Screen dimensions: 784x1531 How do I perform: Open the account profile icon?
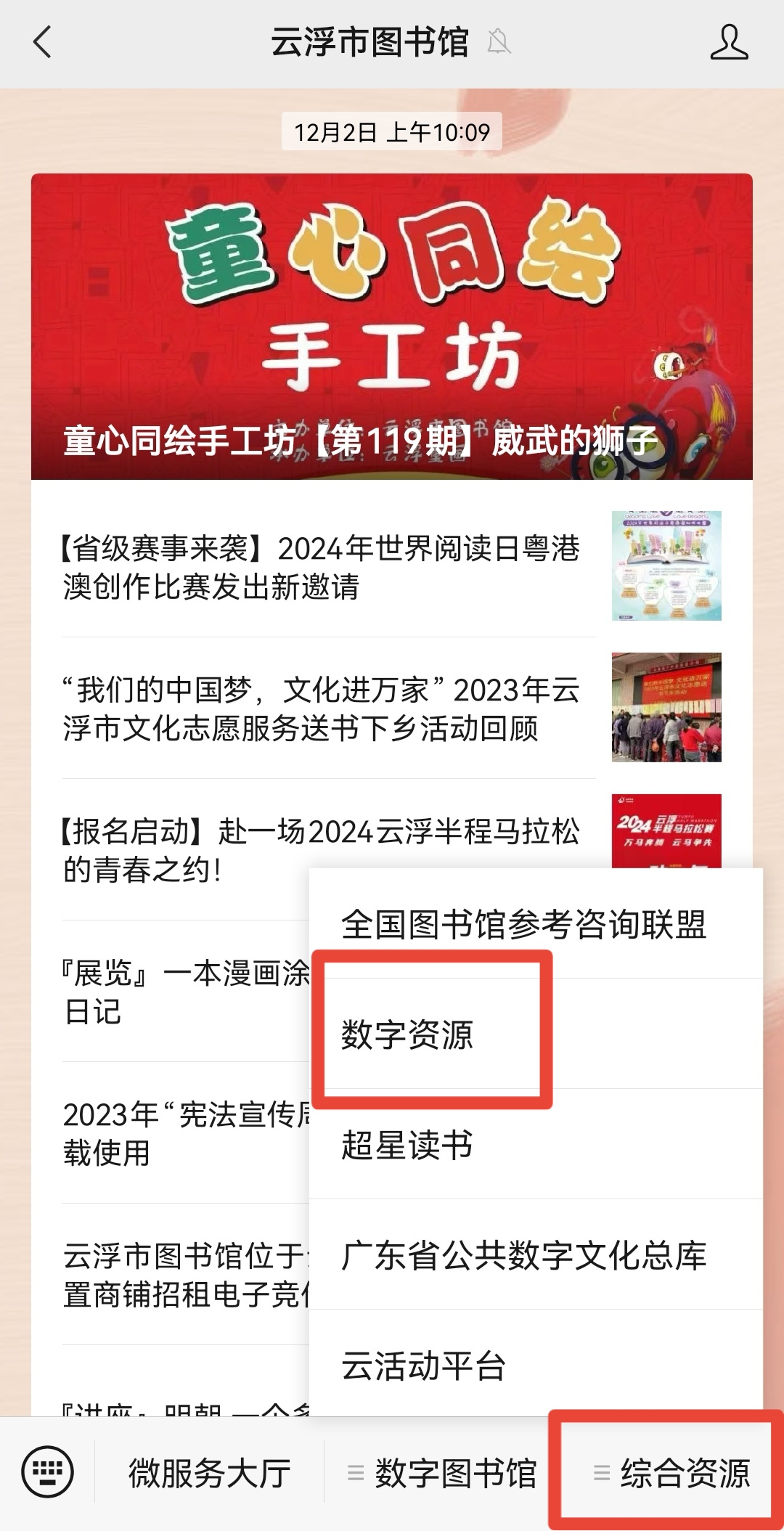728,42
